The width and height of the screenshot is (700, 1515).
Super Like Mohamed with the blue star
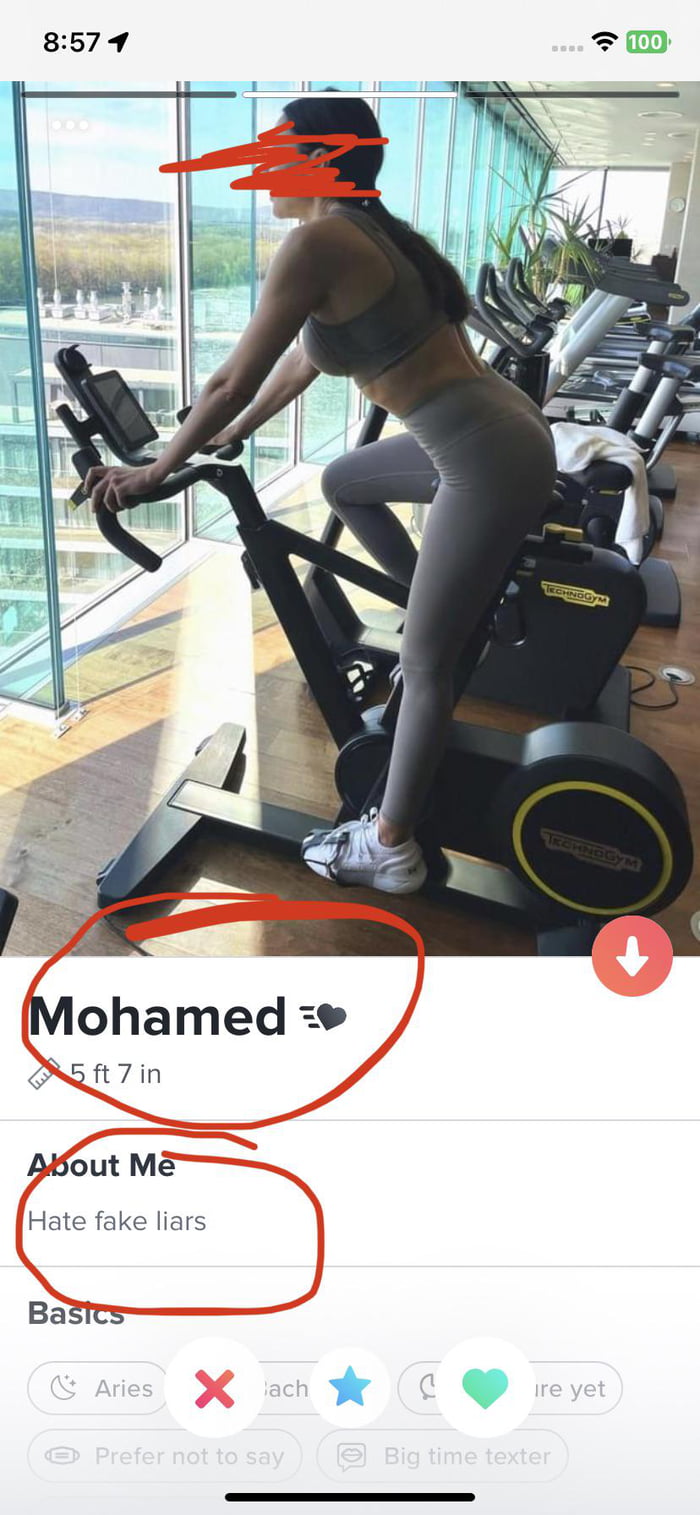(x=349, y=1388)
